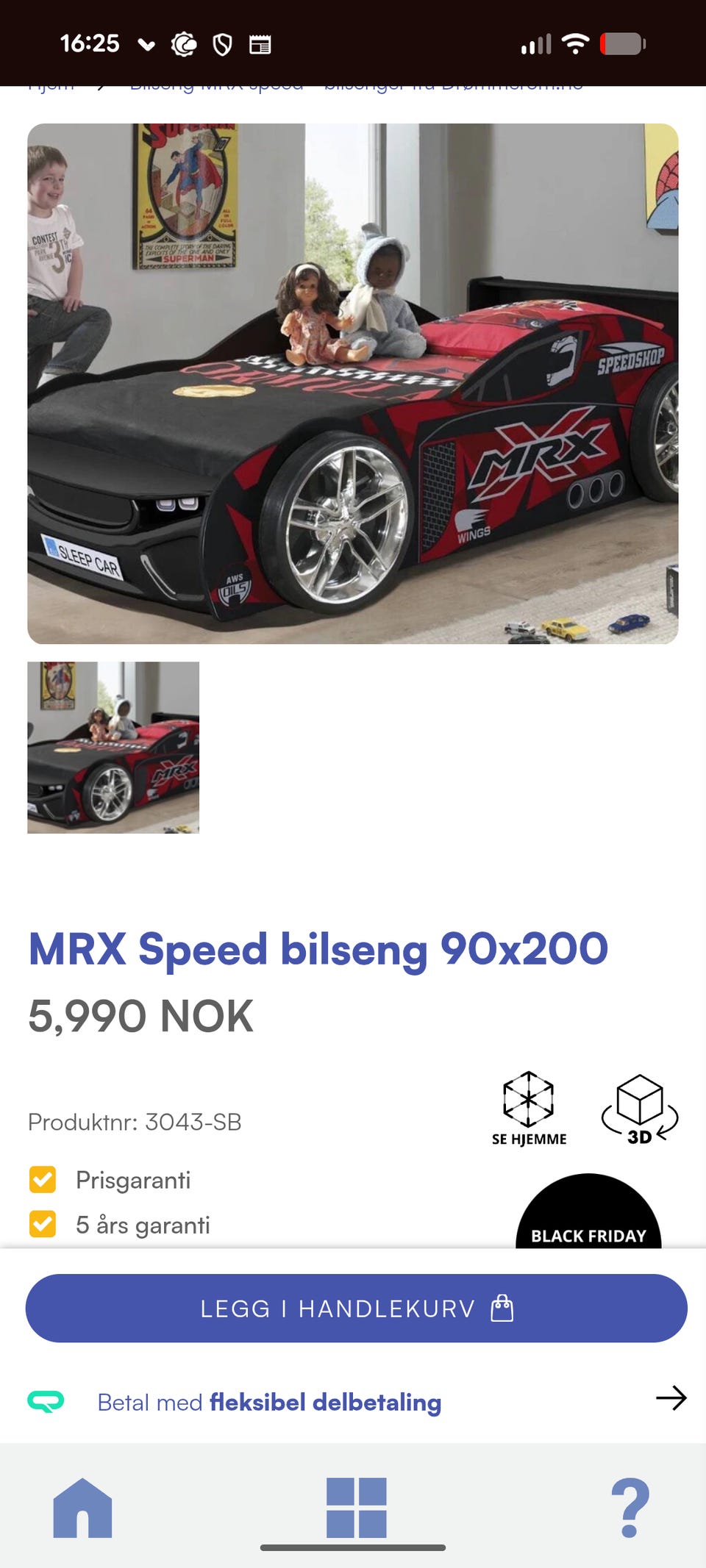Open the categories grid tab
The width and height of the screenshot is (706, 1568).
(x=356, y=1508)
